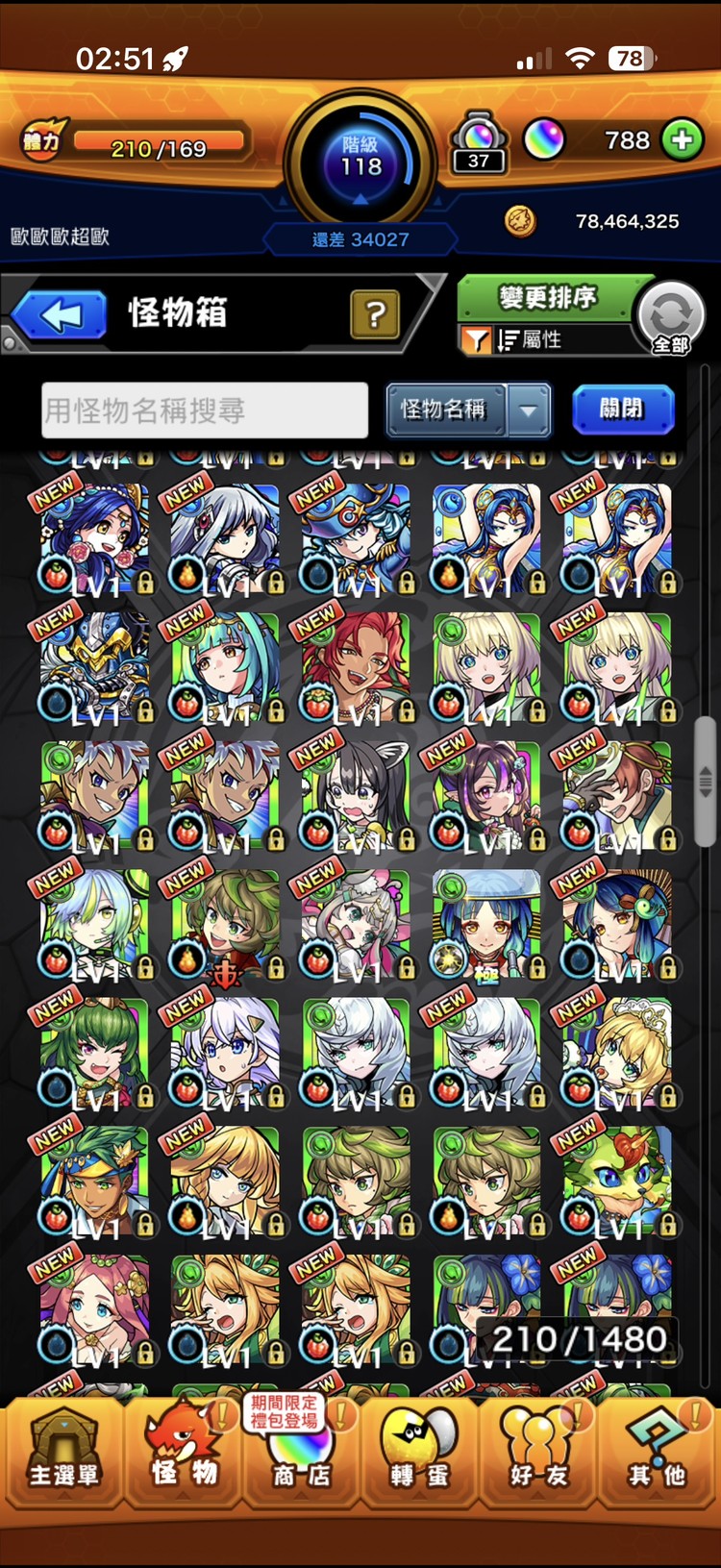Select the monster marked with 極

(x=488, y=925)
